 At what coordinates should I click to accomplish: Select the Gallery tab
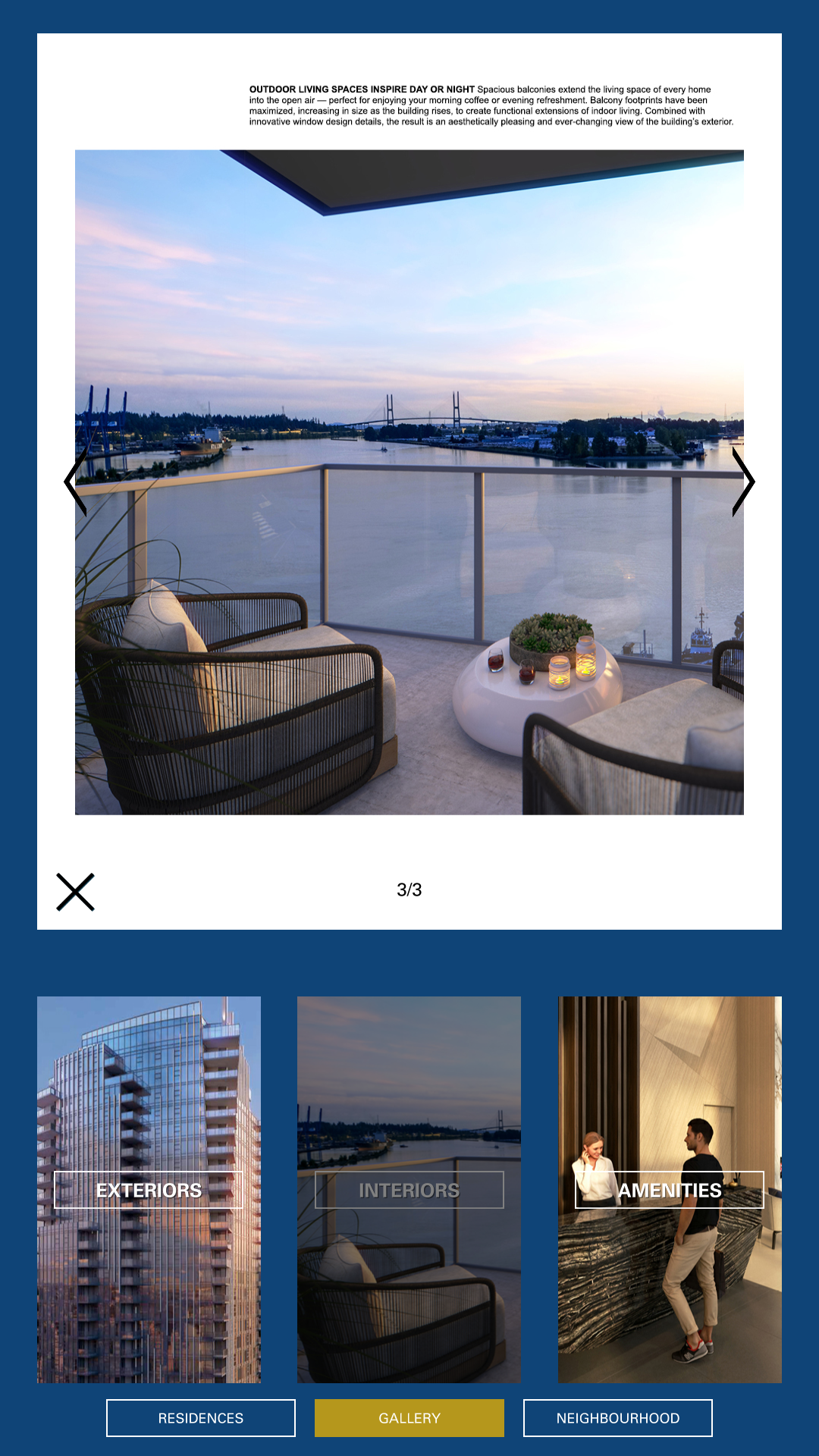409,1418
